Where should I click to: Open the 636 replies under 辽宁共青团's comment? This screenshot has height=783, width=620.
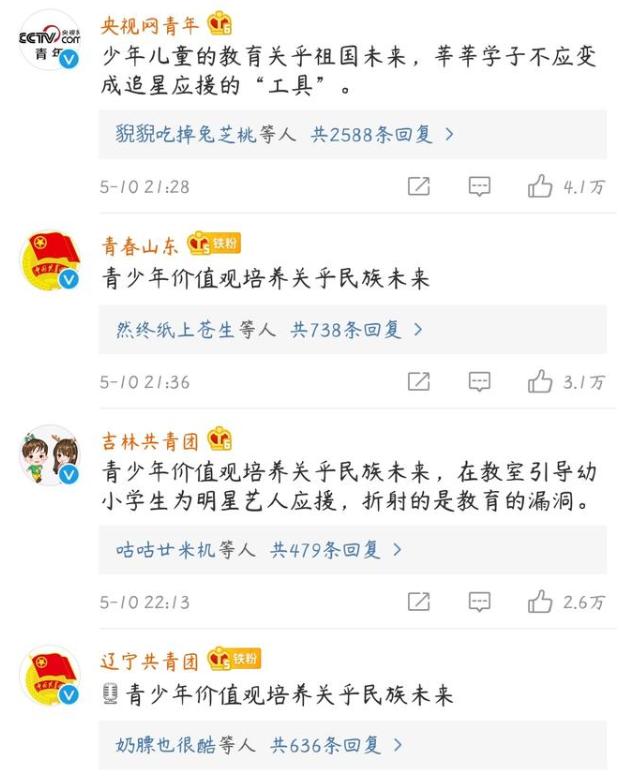[337, 745]
